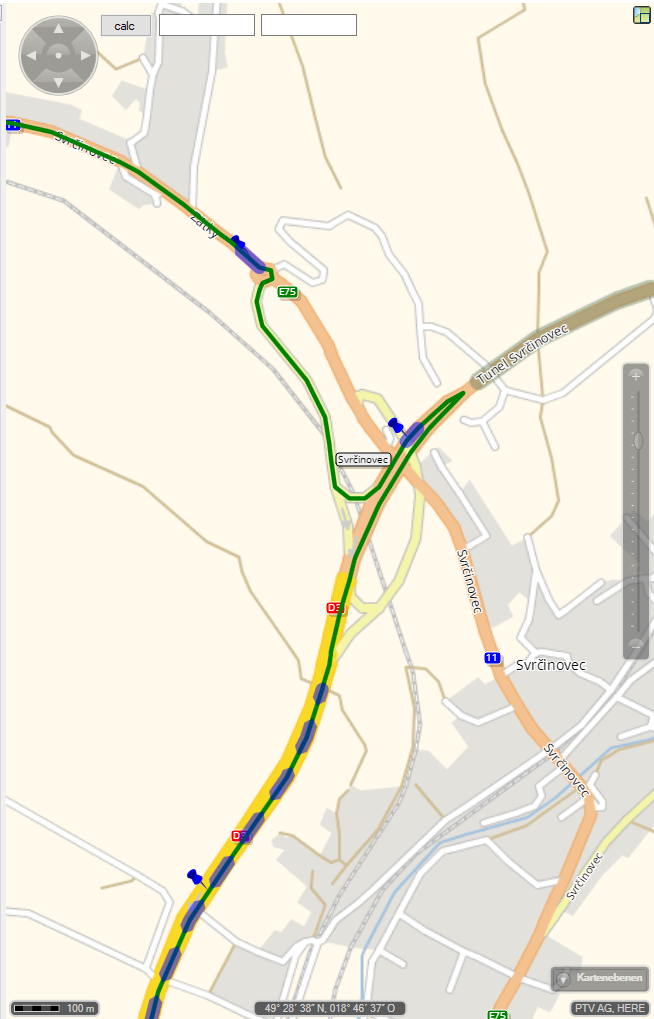This screenshot has width=654, height=1019.
Task: Pan the map left with the arrow
Action: click(x=32, y=55)
